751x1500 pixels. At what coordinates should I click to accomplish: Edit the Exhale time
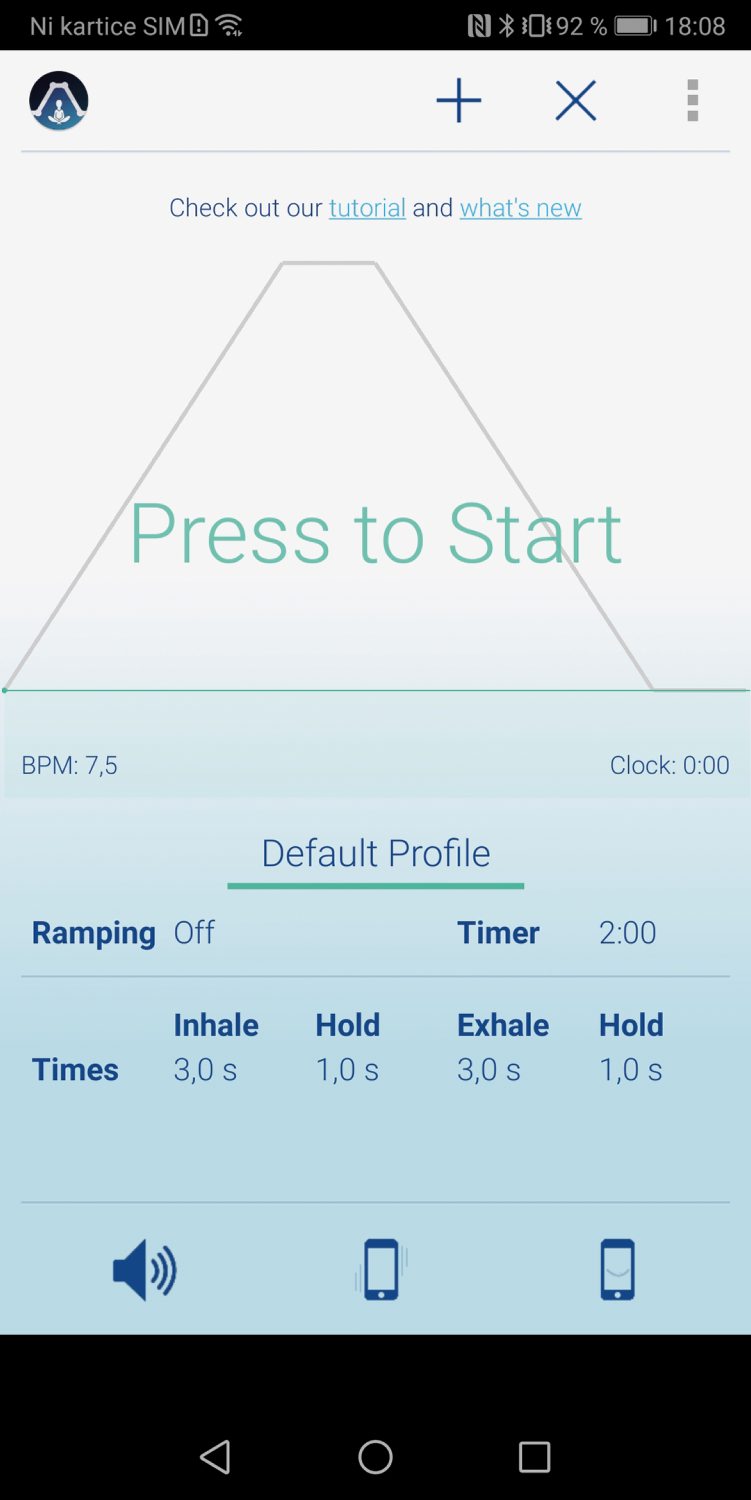coord(489,1069)
